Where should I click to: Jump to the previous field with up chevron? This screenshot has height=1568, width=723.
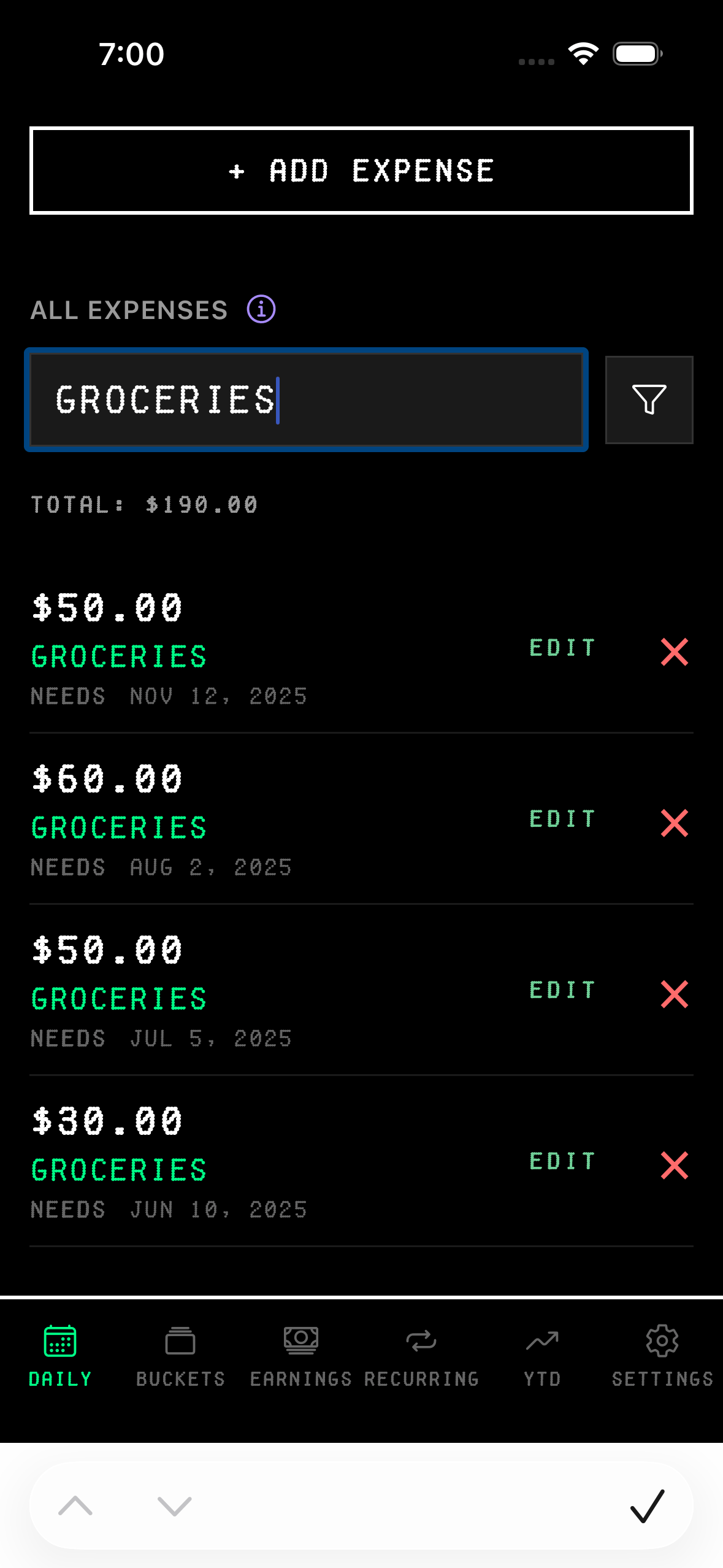[x=75, y=1506]
